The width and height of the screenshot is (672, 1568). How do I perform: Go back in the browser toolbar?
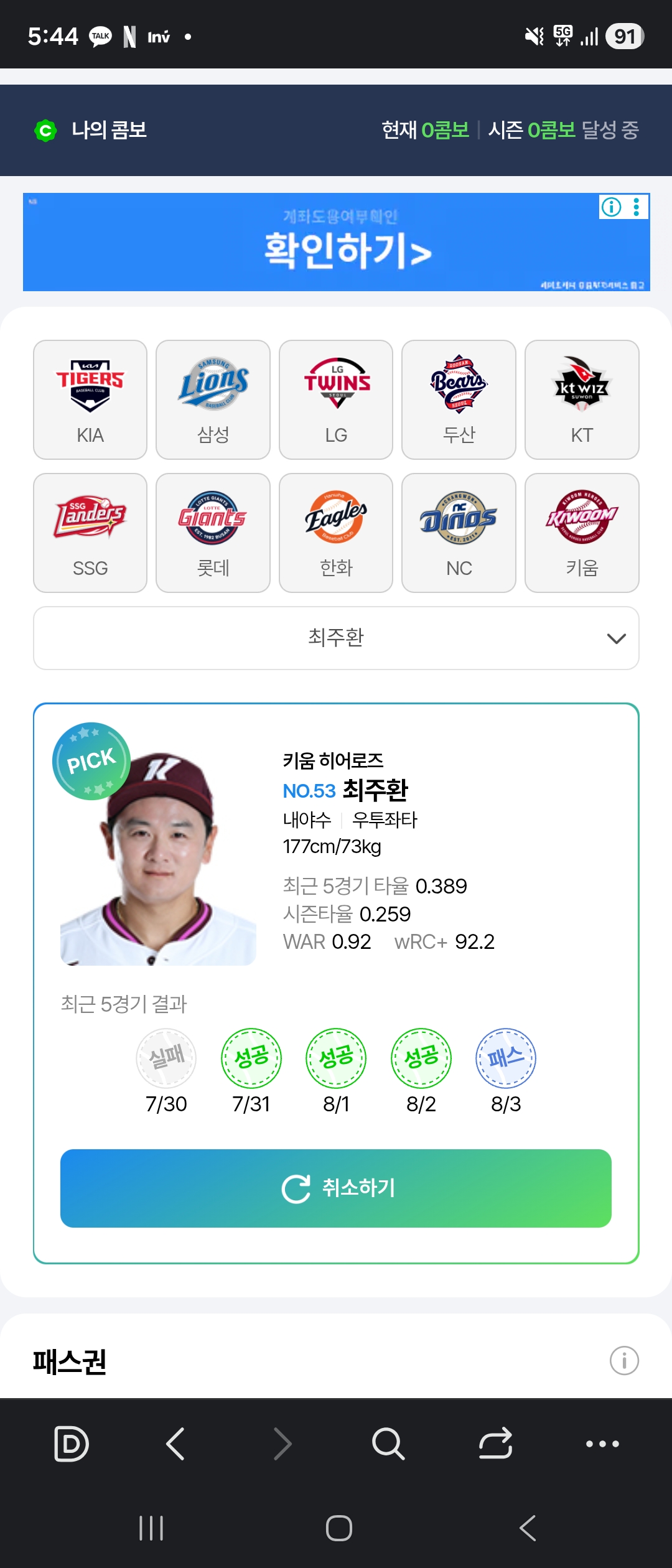pyautogui.click(x=176, y=1444)
